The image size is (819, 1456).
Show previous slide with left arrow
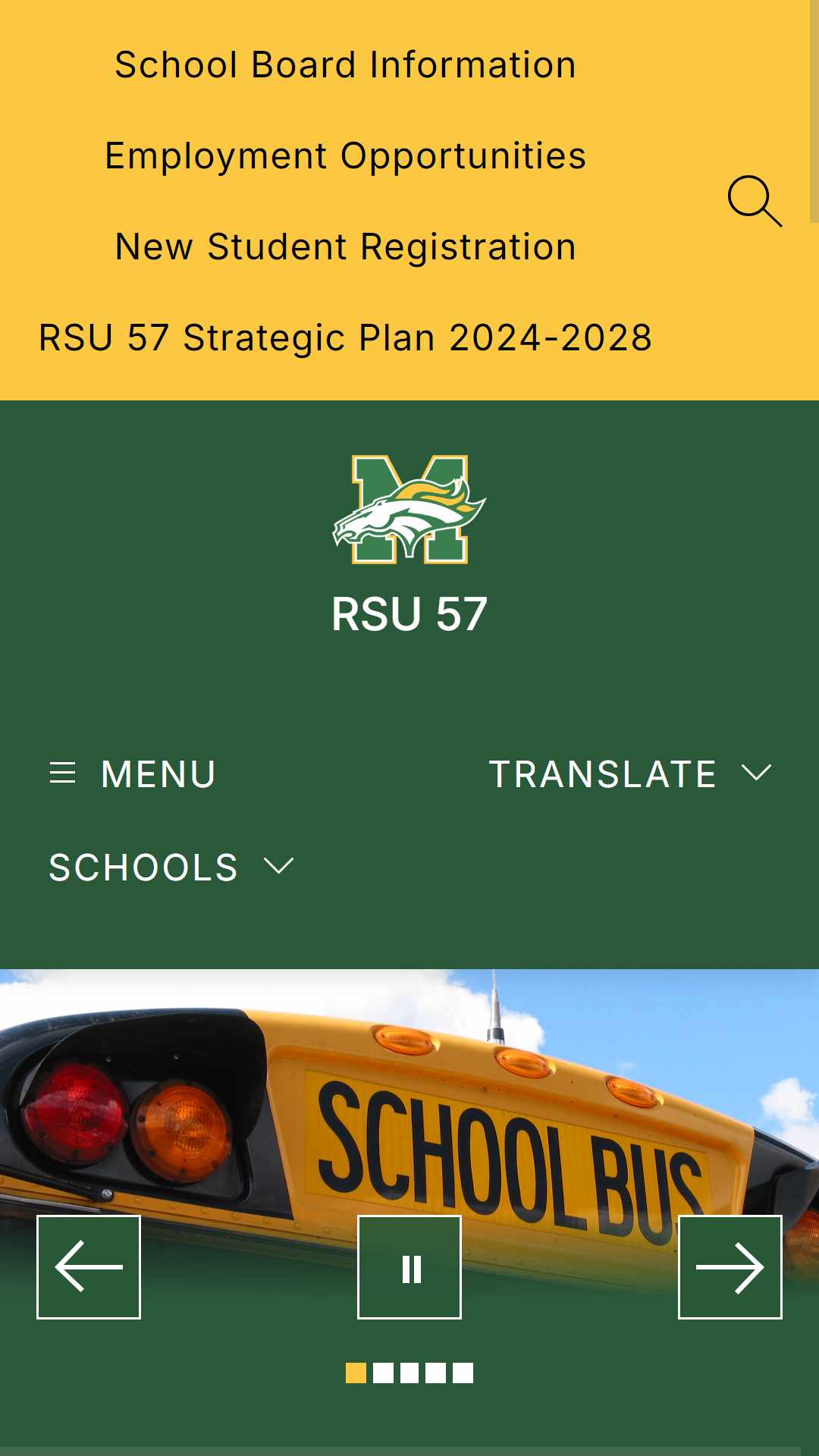[89, 1267]
